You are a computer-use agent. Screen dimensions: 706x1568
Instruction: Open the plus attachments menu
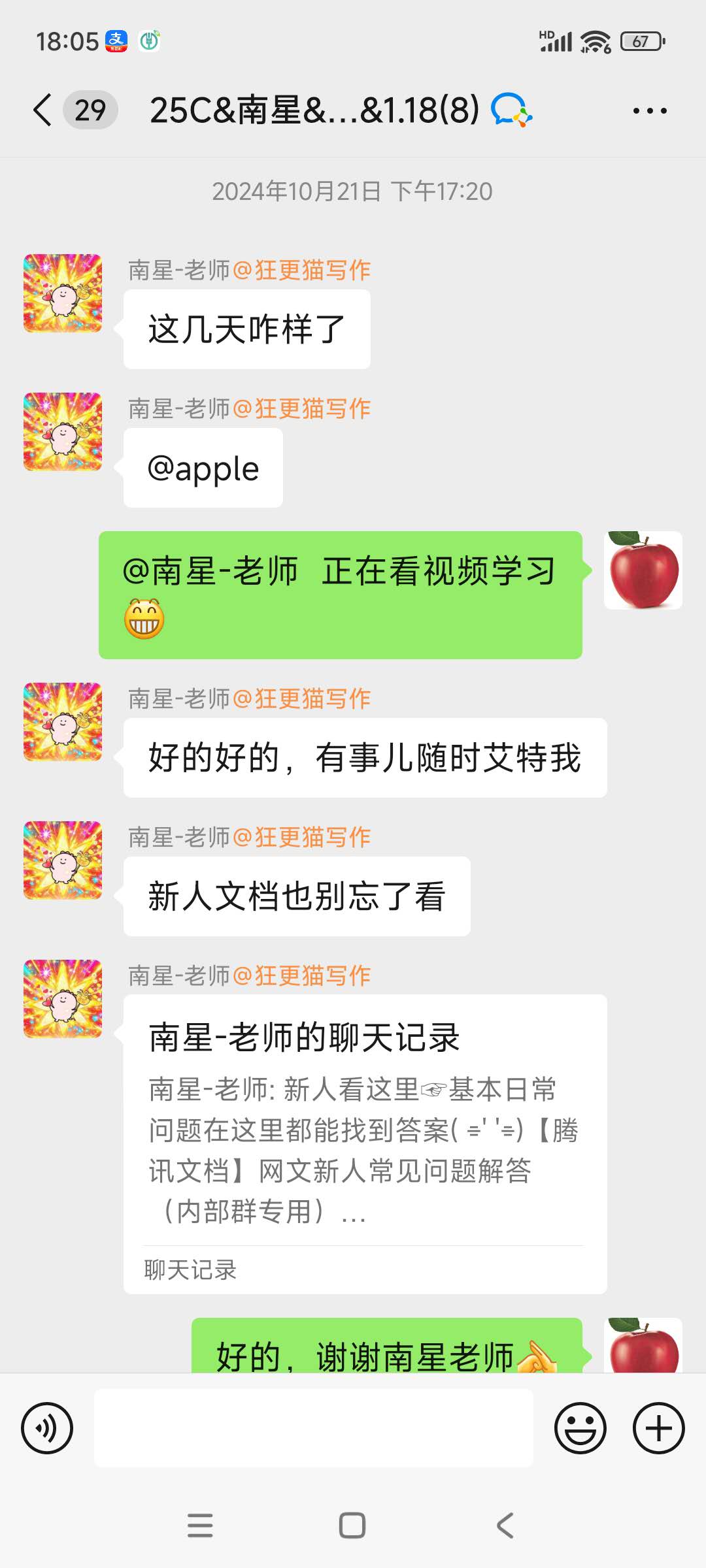[658, 1428]
